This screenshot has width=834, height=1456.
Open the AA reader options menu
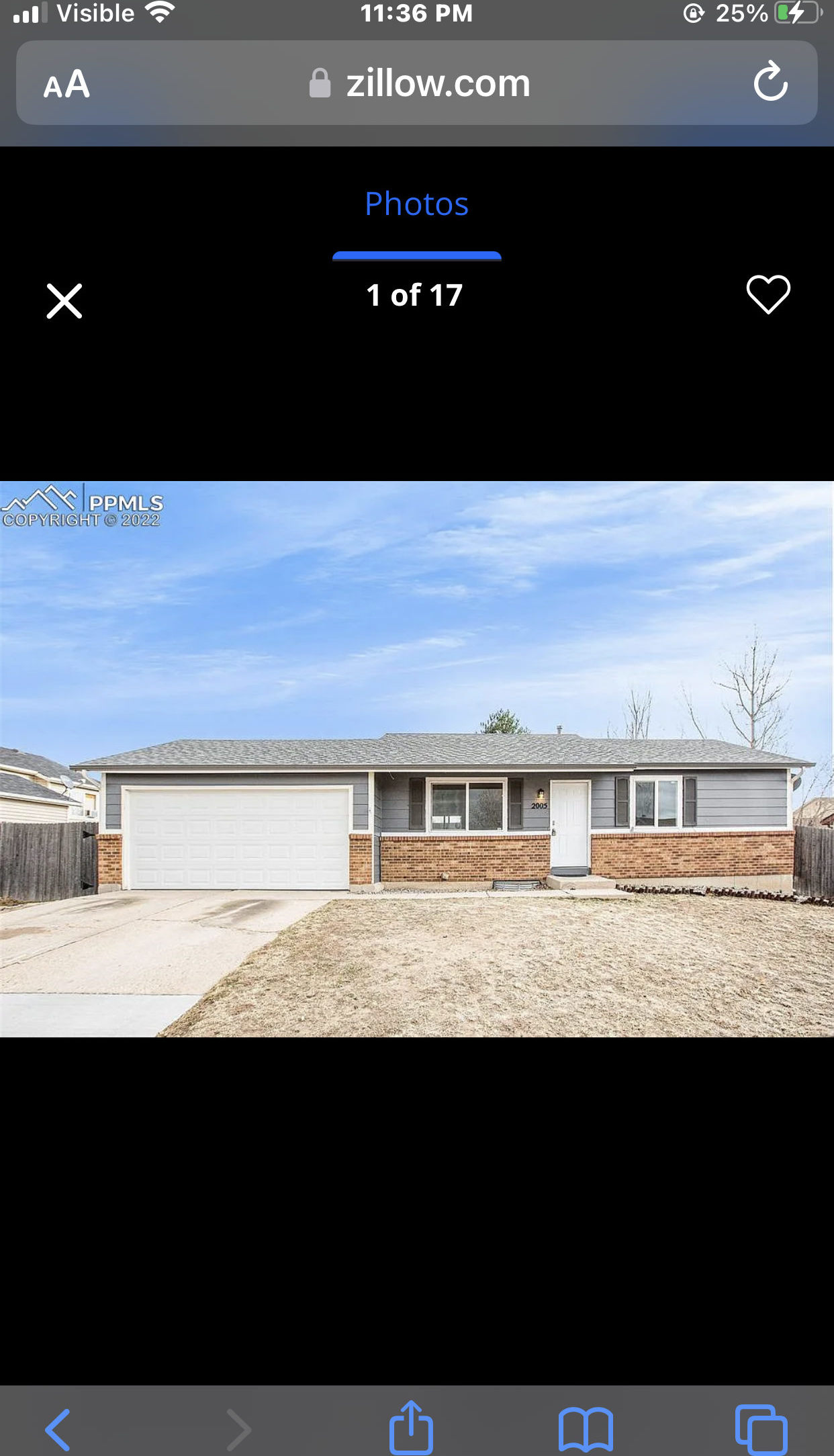click(x=66, y=84)
